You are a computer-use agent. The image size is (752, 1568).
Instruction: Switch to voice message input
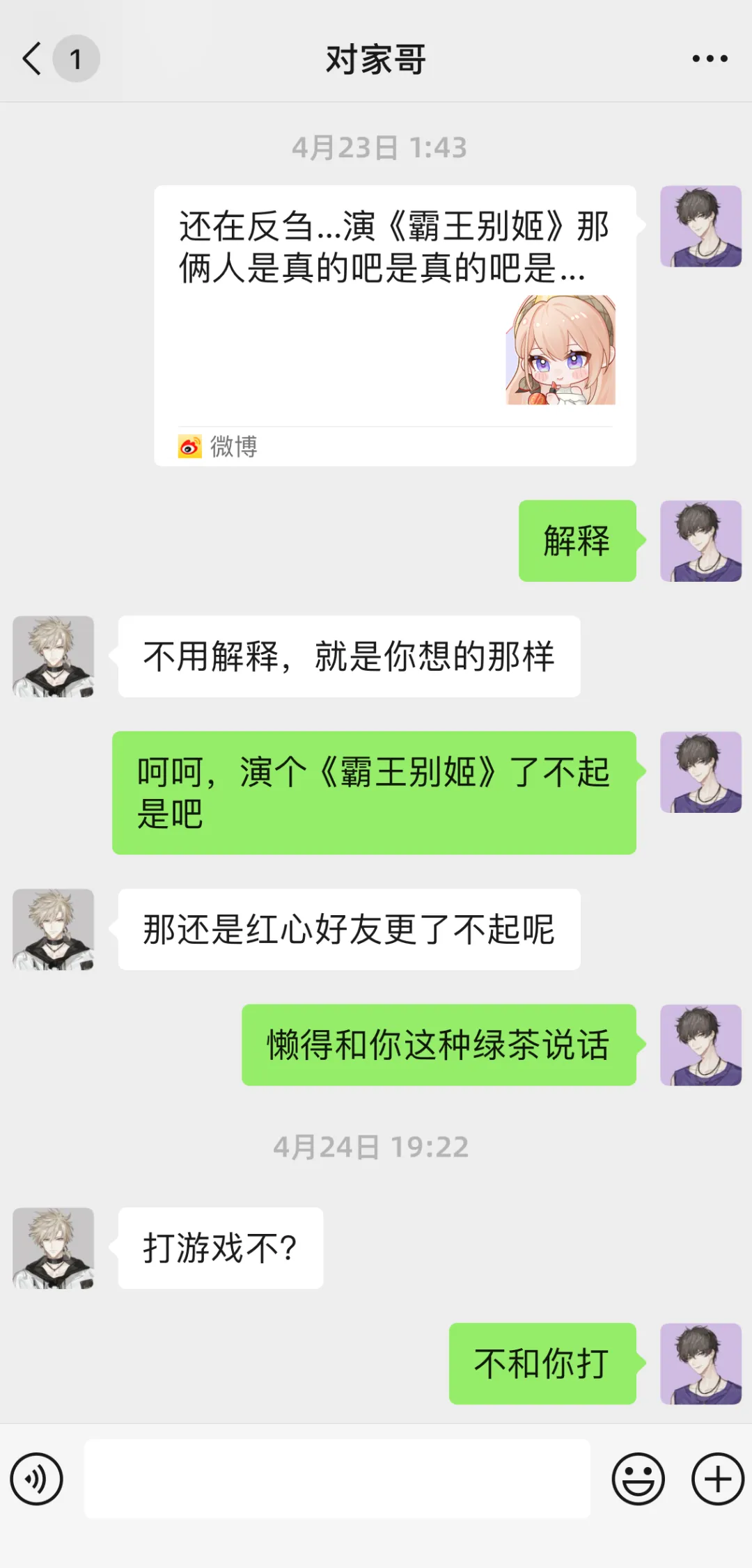(x=36, y=1479)
